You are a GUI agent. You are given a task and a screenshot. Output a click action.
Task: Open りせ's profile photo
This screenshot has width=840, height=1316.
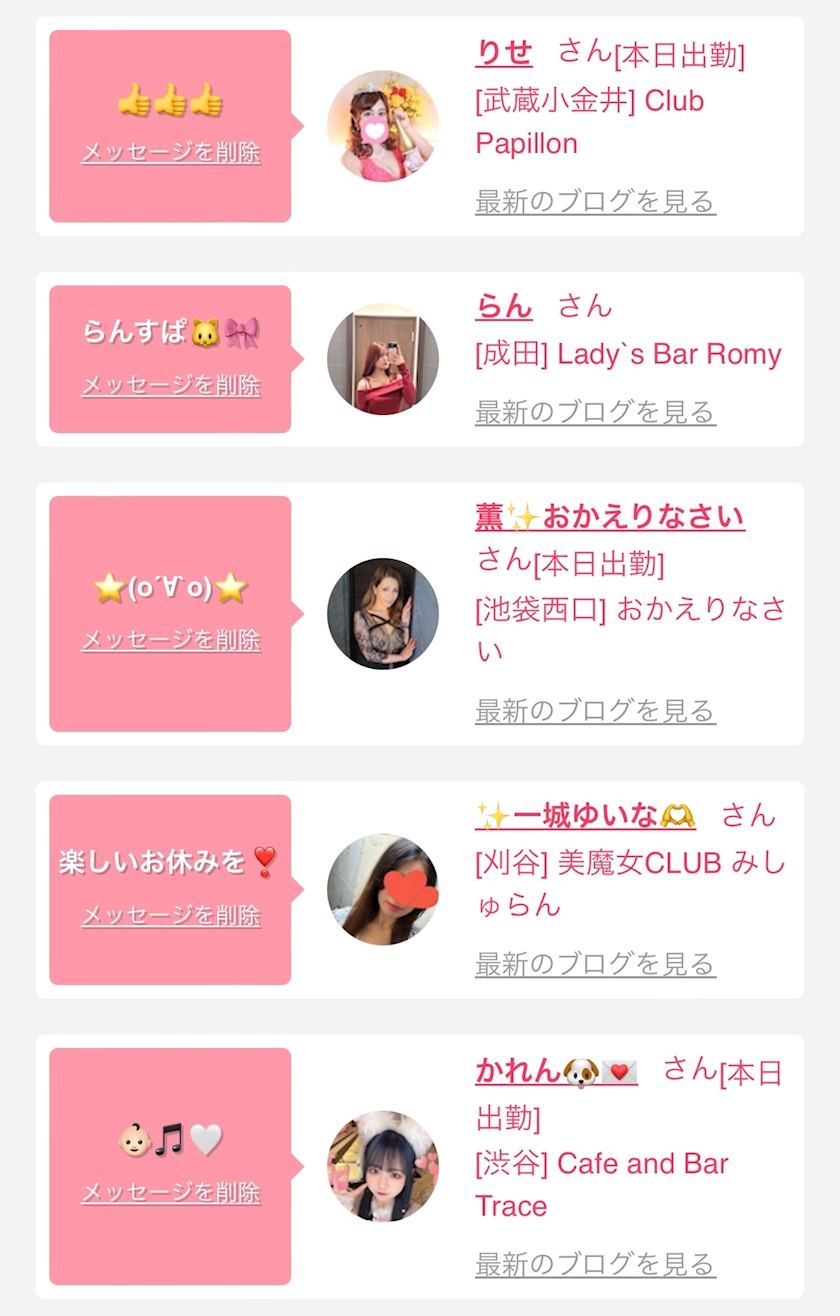tap(383, 126)
